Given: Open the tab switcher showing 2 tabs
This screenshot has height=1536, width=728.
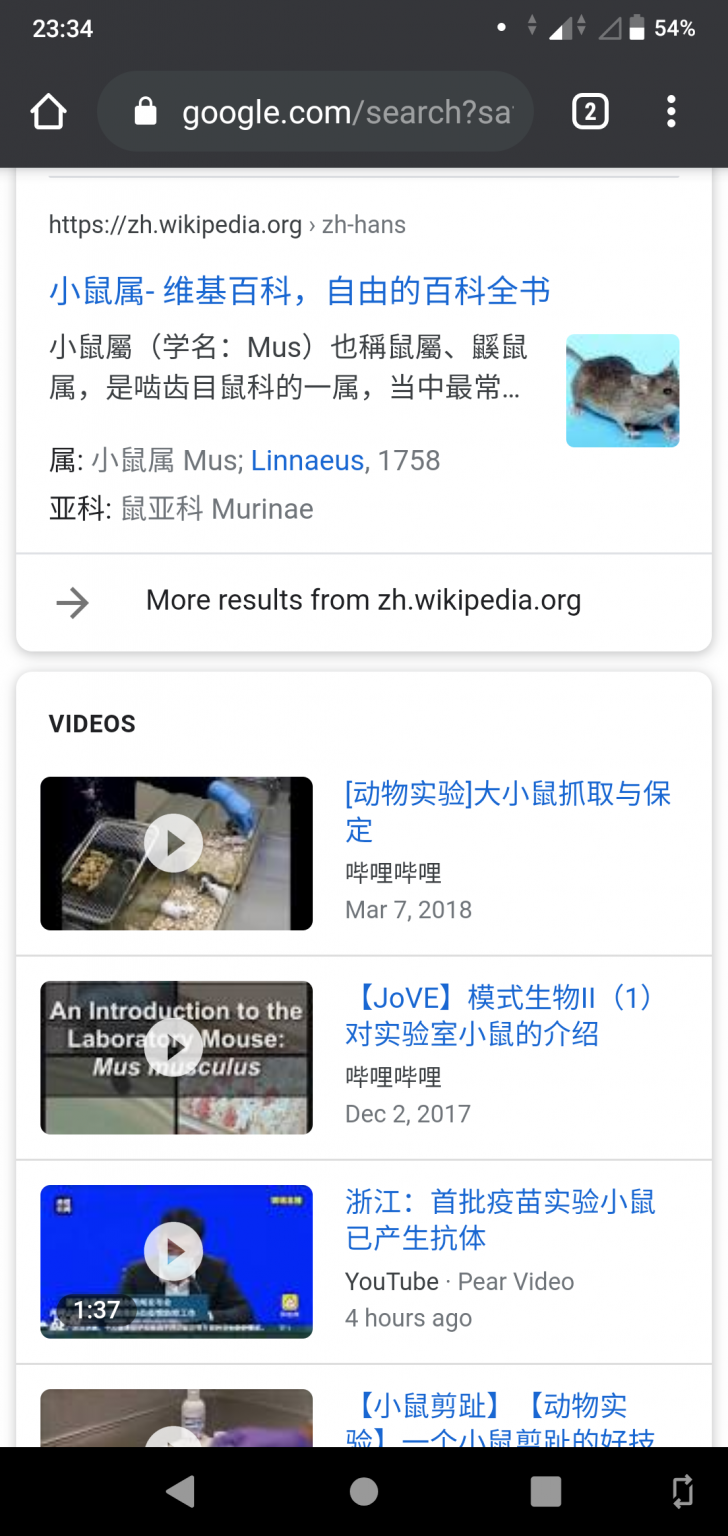Looking at the screenshot, I should [x=590, y=112].
